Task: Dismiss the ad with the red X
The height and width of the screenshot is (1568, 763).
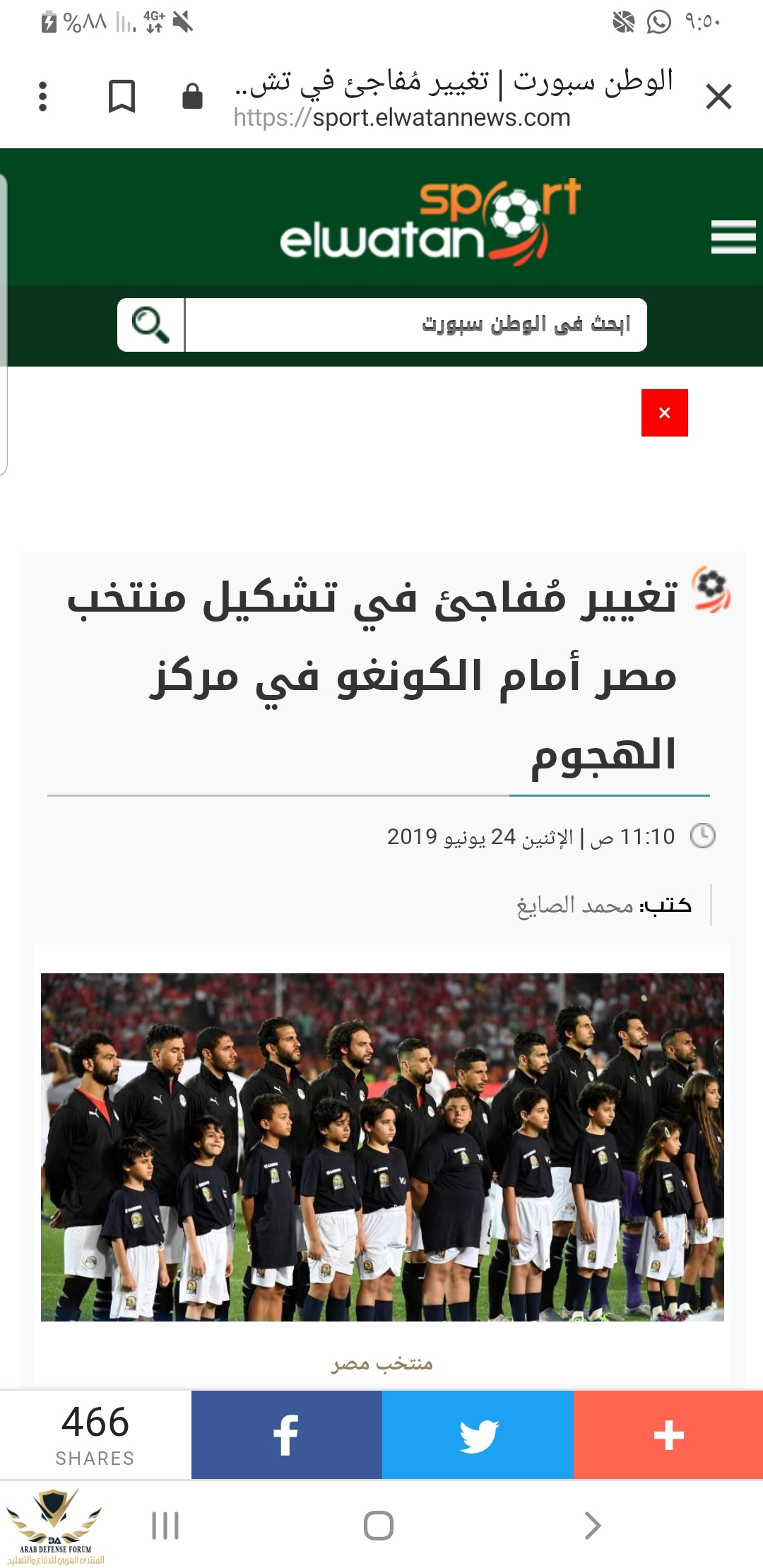Action: 664,413
